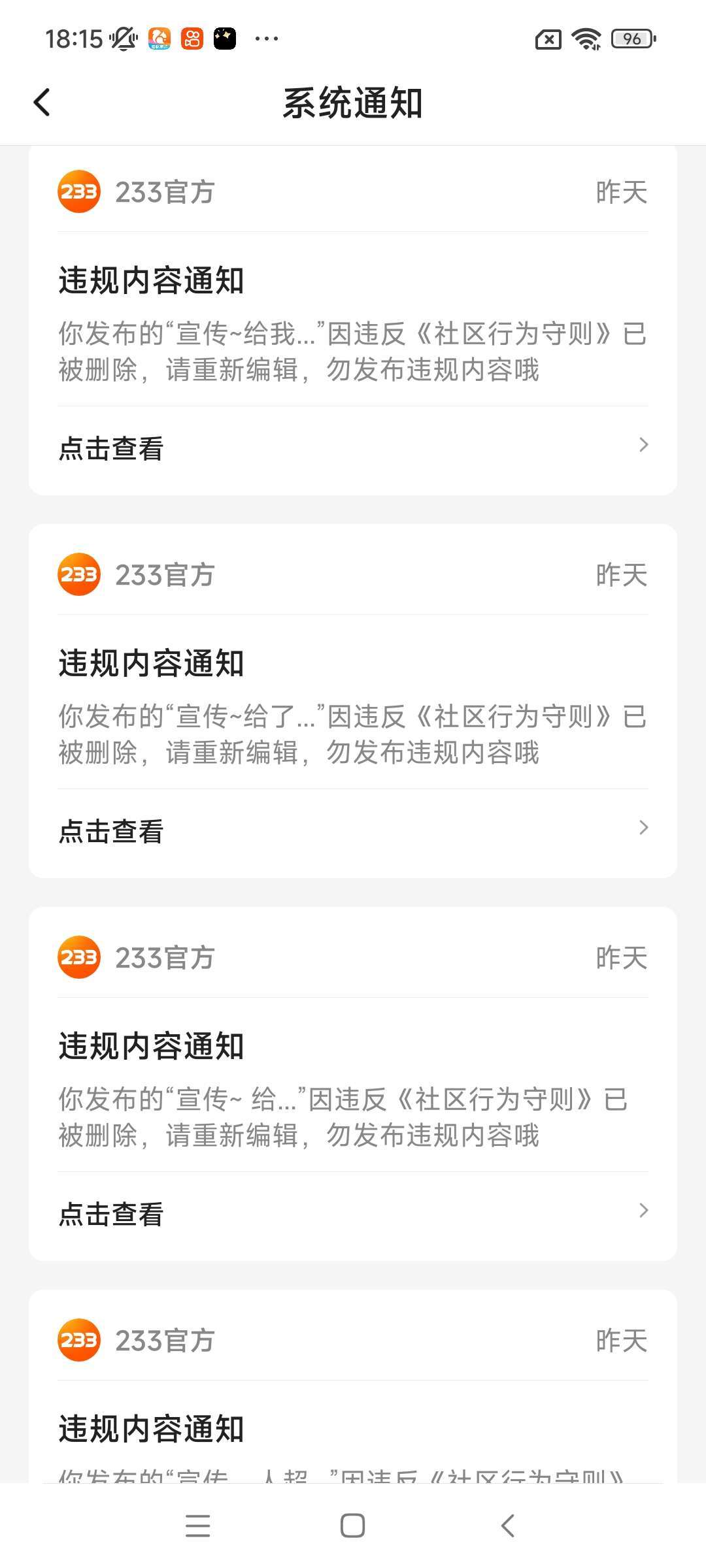Open recent apps from the navigation bar

[197, 1526]
